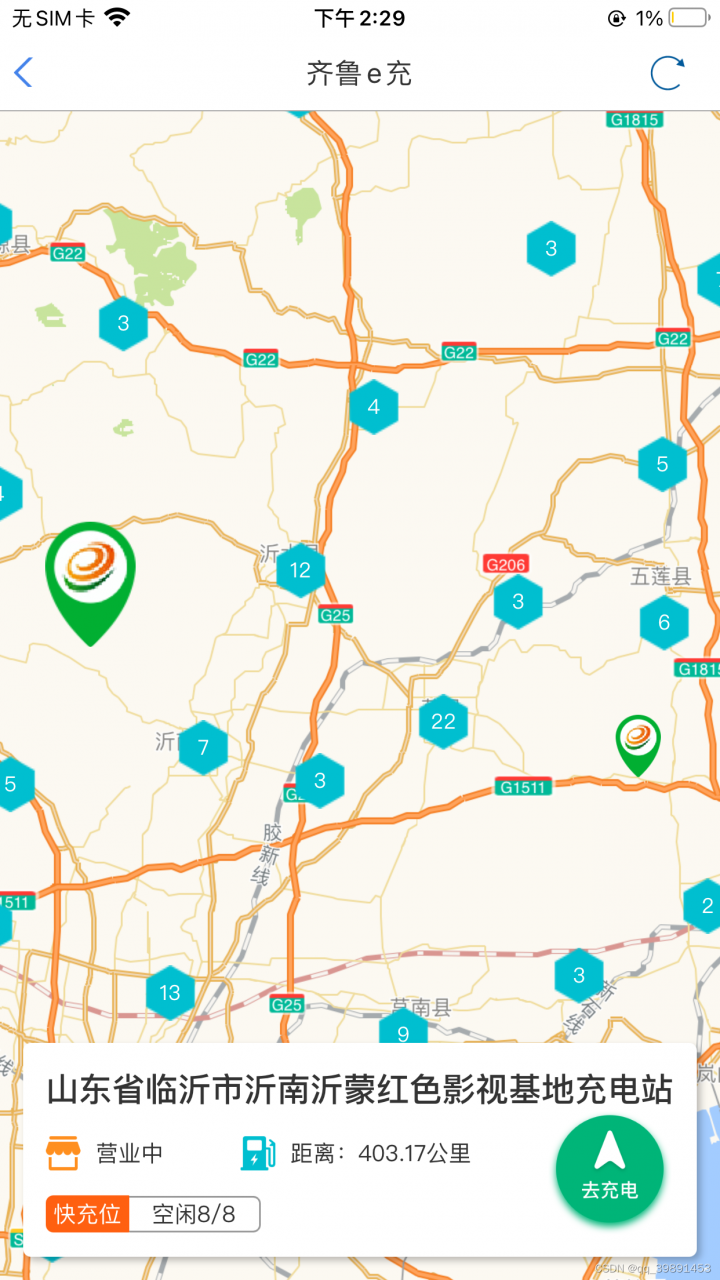720x1280 pixels.
Task: Expand the cluster marker labeled 4
Action: [374, 407]
